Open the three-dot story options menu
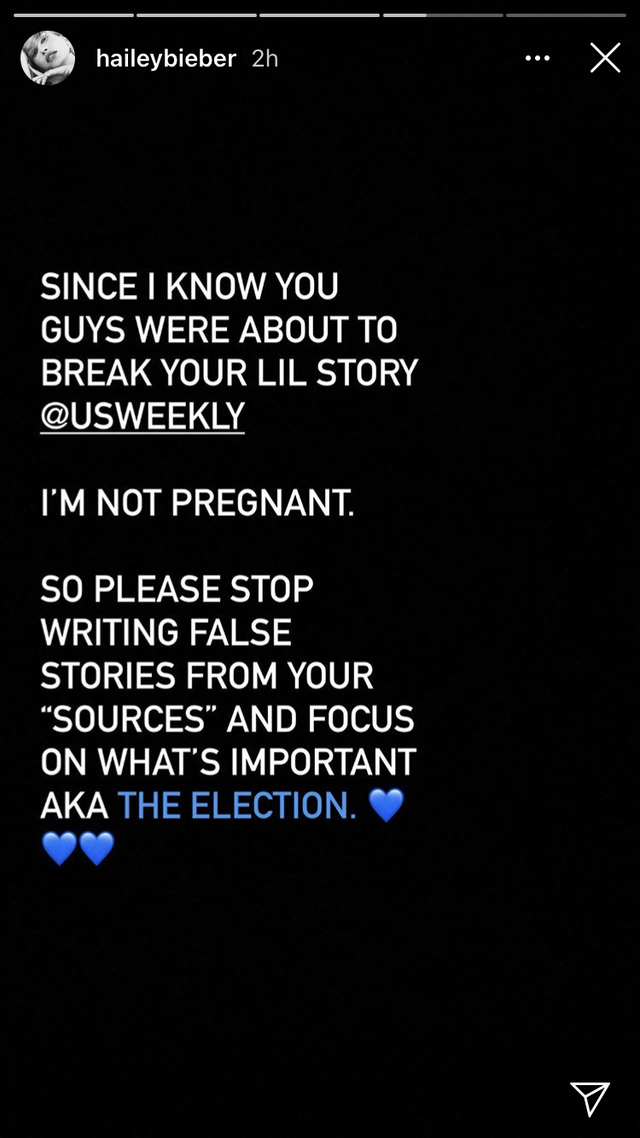 click(x=537, y=58)
